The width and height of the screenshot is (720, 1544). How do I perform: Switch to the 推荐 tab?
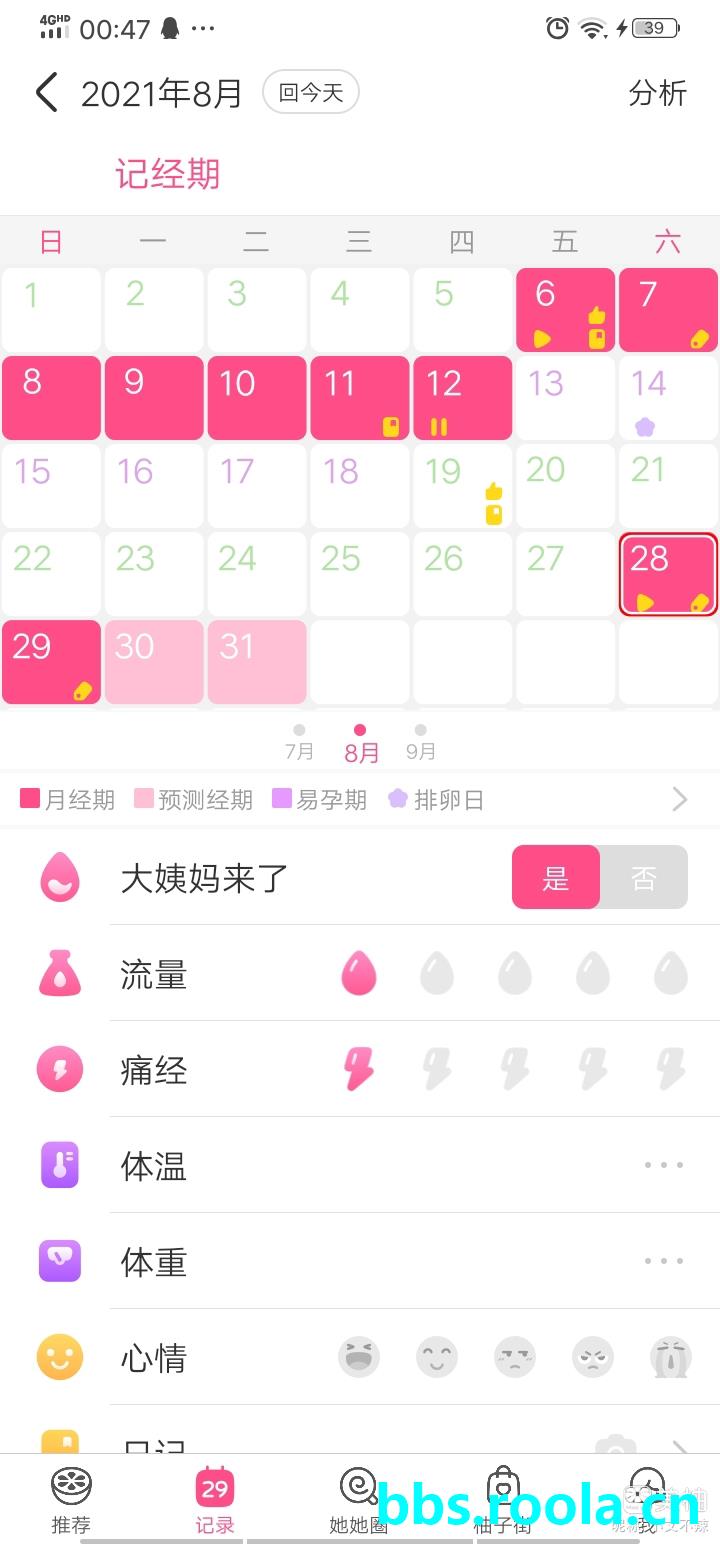click(71, 1500)
